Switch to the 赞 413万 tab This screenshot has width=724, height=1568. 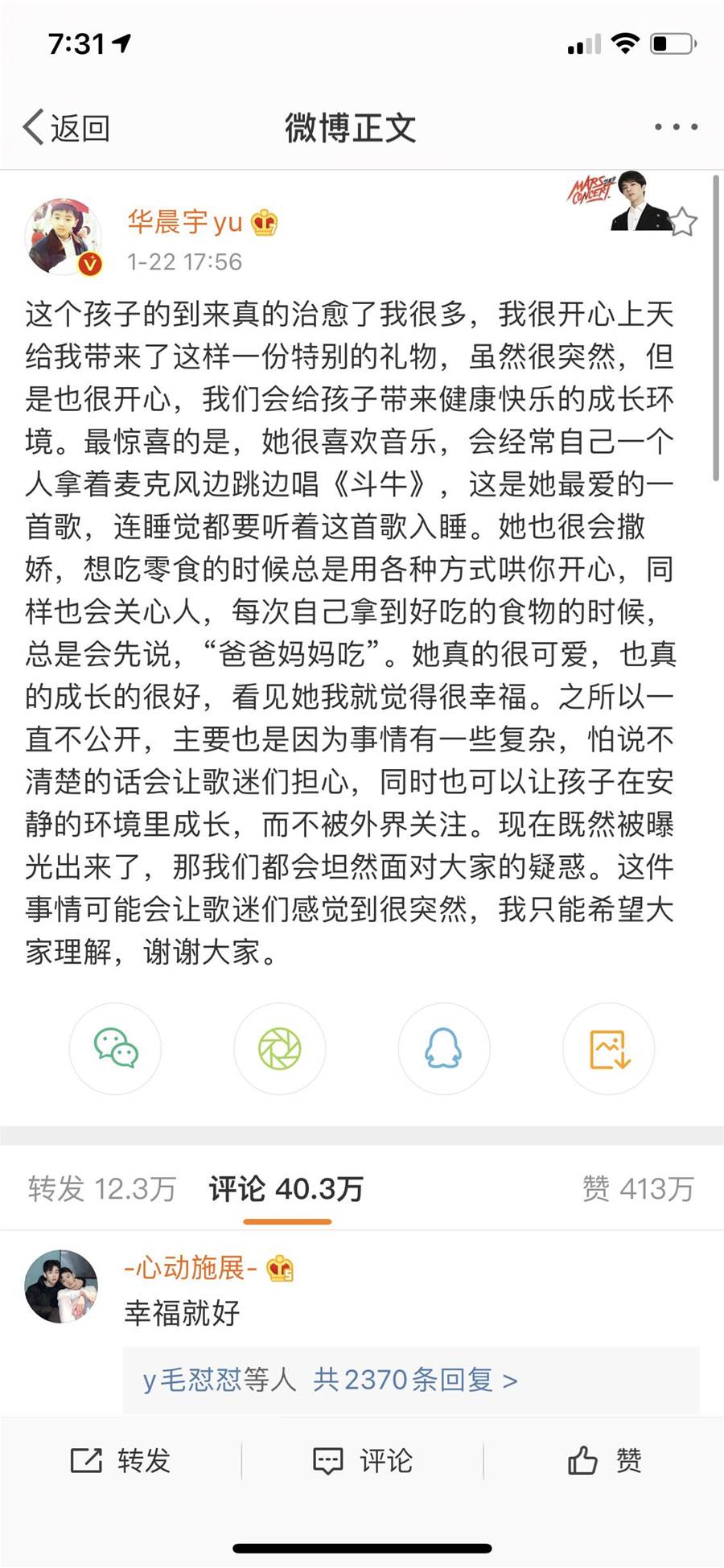(x=637, y=1188)
